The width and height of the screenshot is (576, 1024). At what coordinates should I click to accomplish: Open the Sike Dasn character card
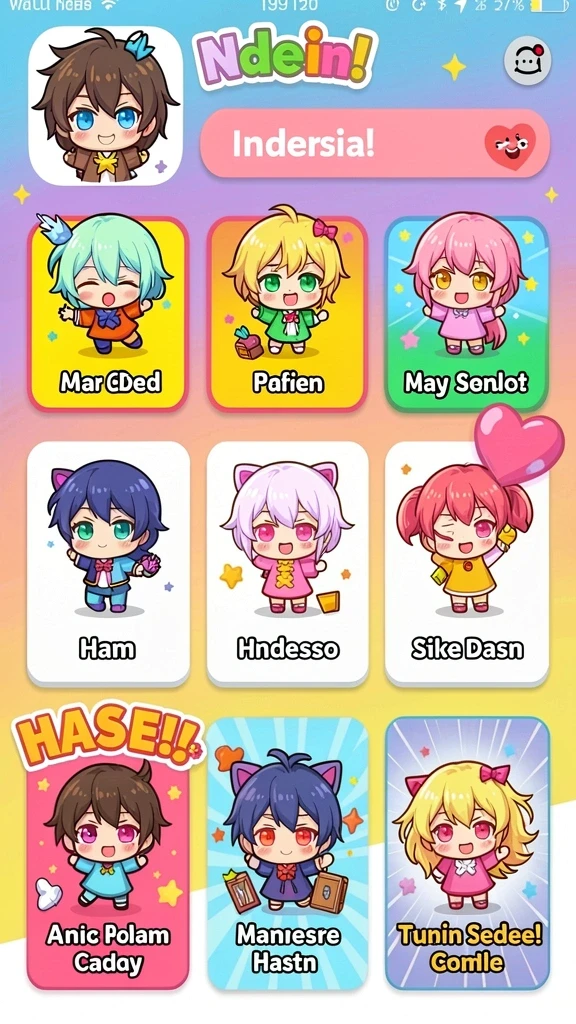pos(466,563)
